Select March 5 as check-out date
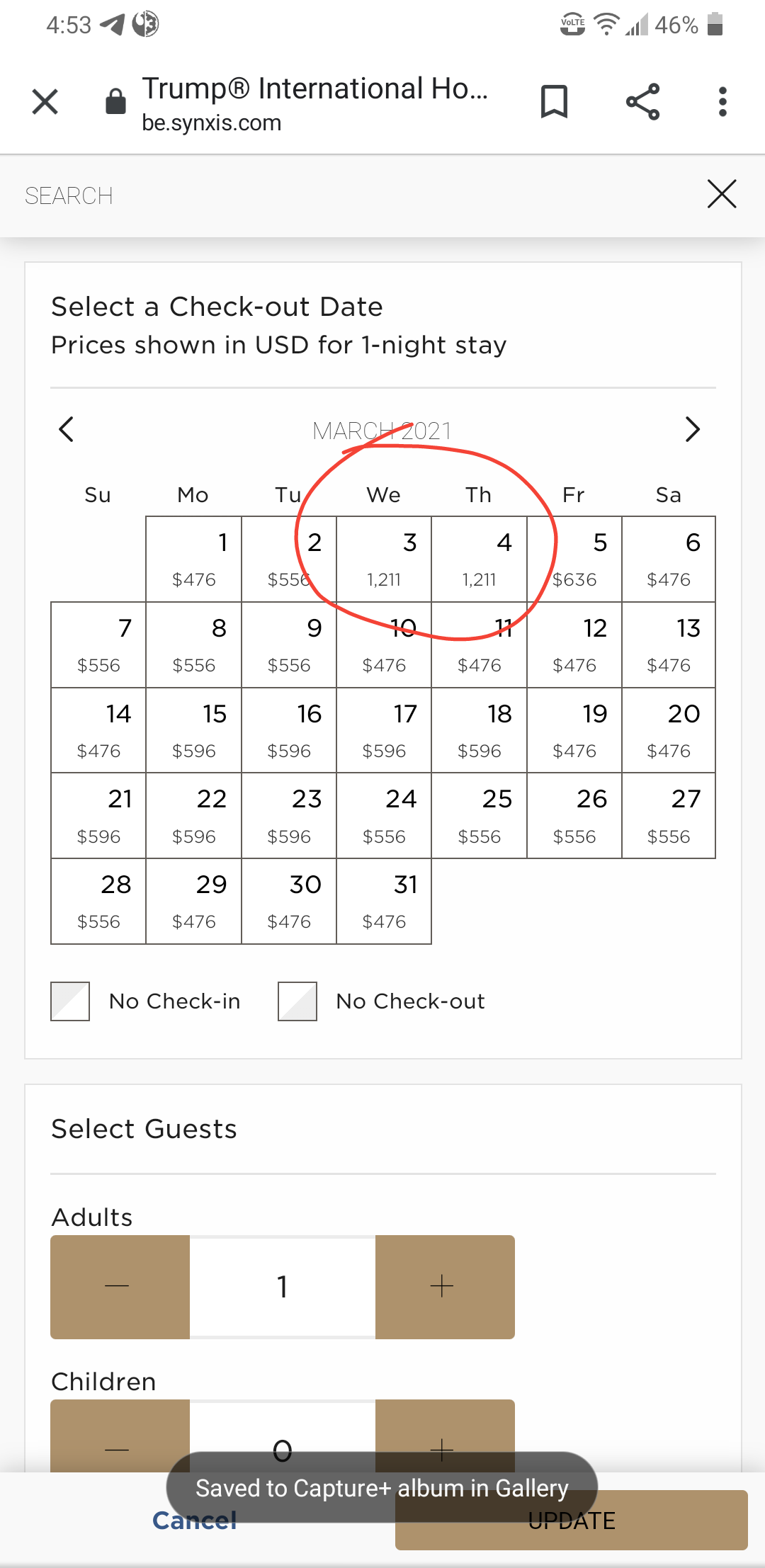 click(574, 559)
